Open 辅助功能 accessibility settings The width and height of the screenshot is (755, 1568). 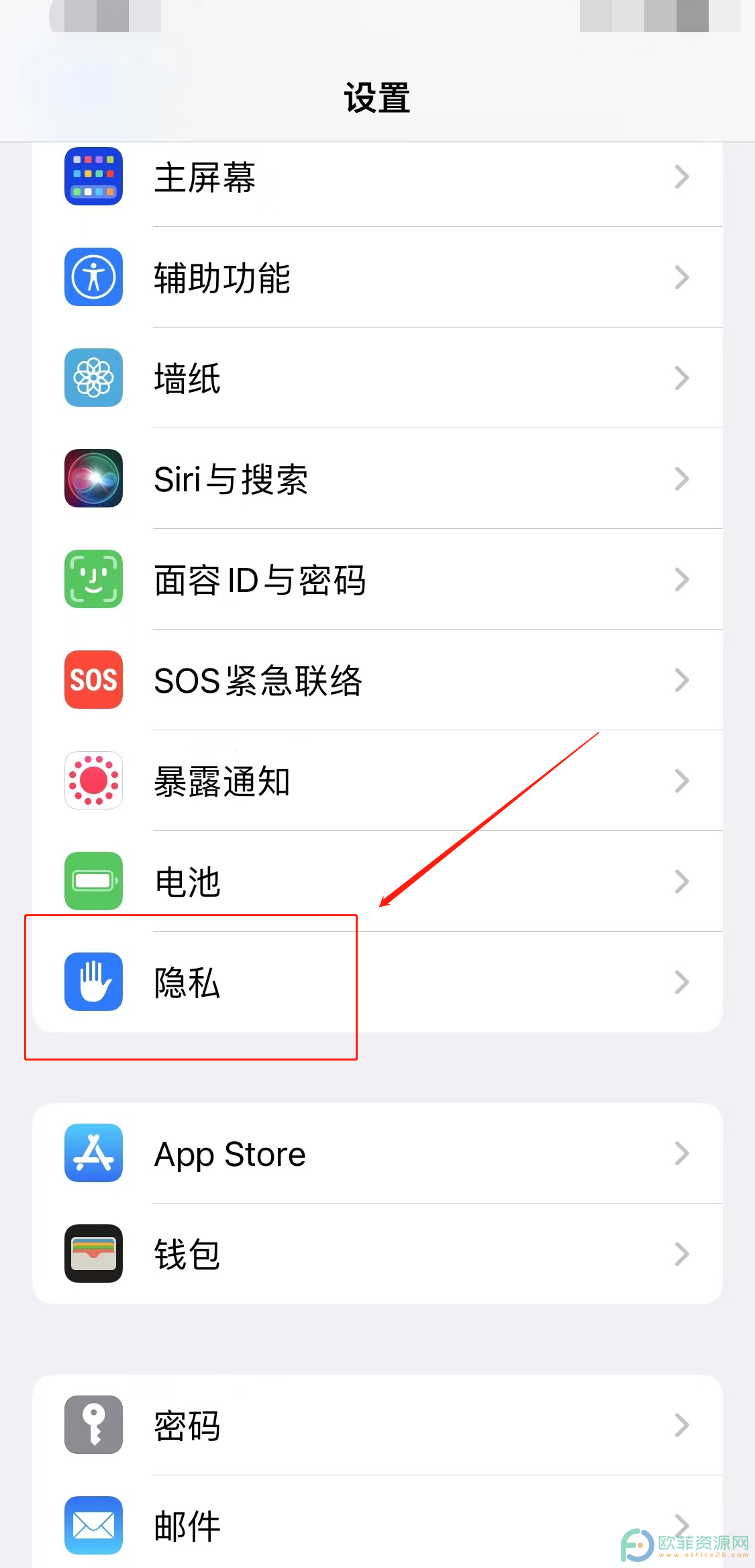(x=377, y=277)
